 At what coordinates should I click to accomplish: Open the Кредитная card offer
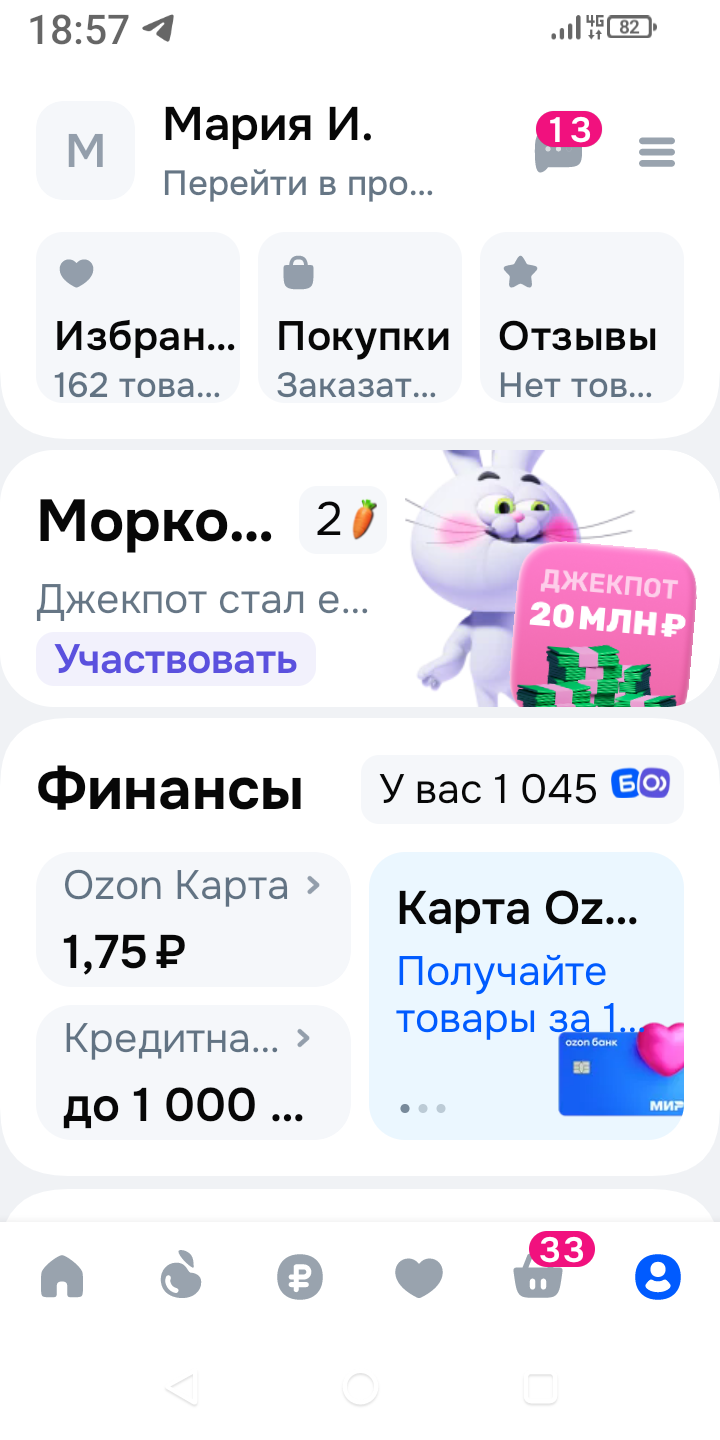pos(193,1072)
